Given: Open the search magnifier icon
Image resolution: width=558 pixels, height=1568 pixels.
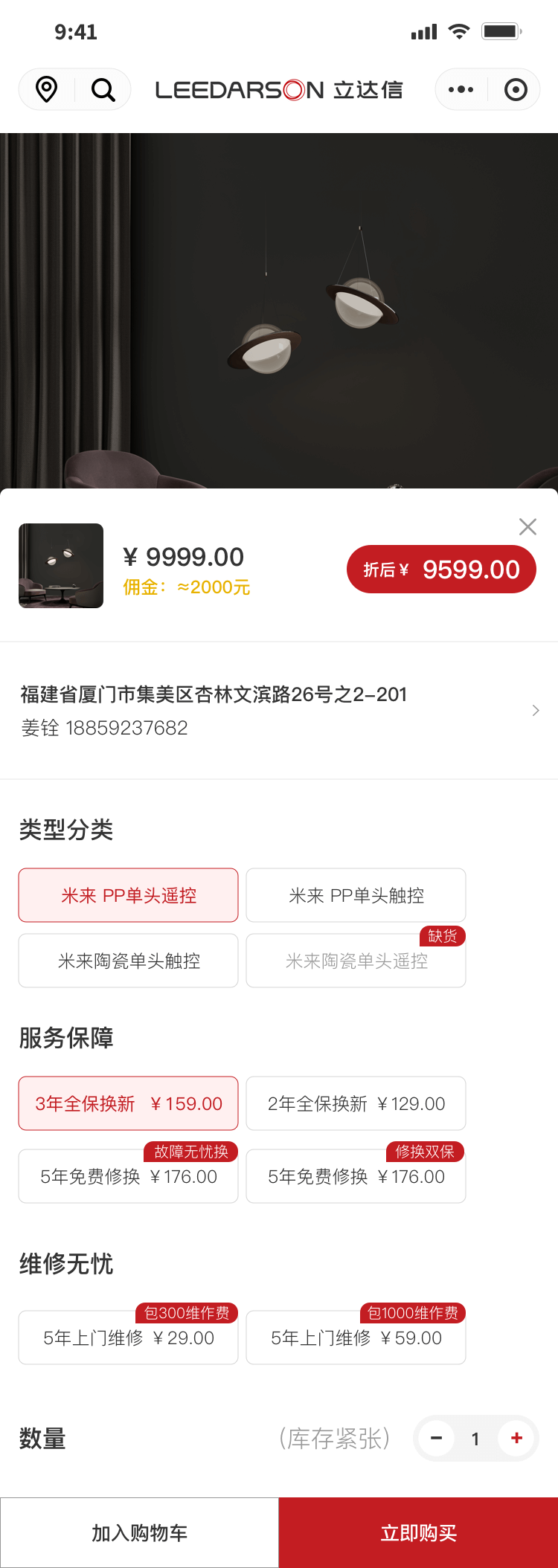Looking at the screenshot, I should (x=103, y=90).
